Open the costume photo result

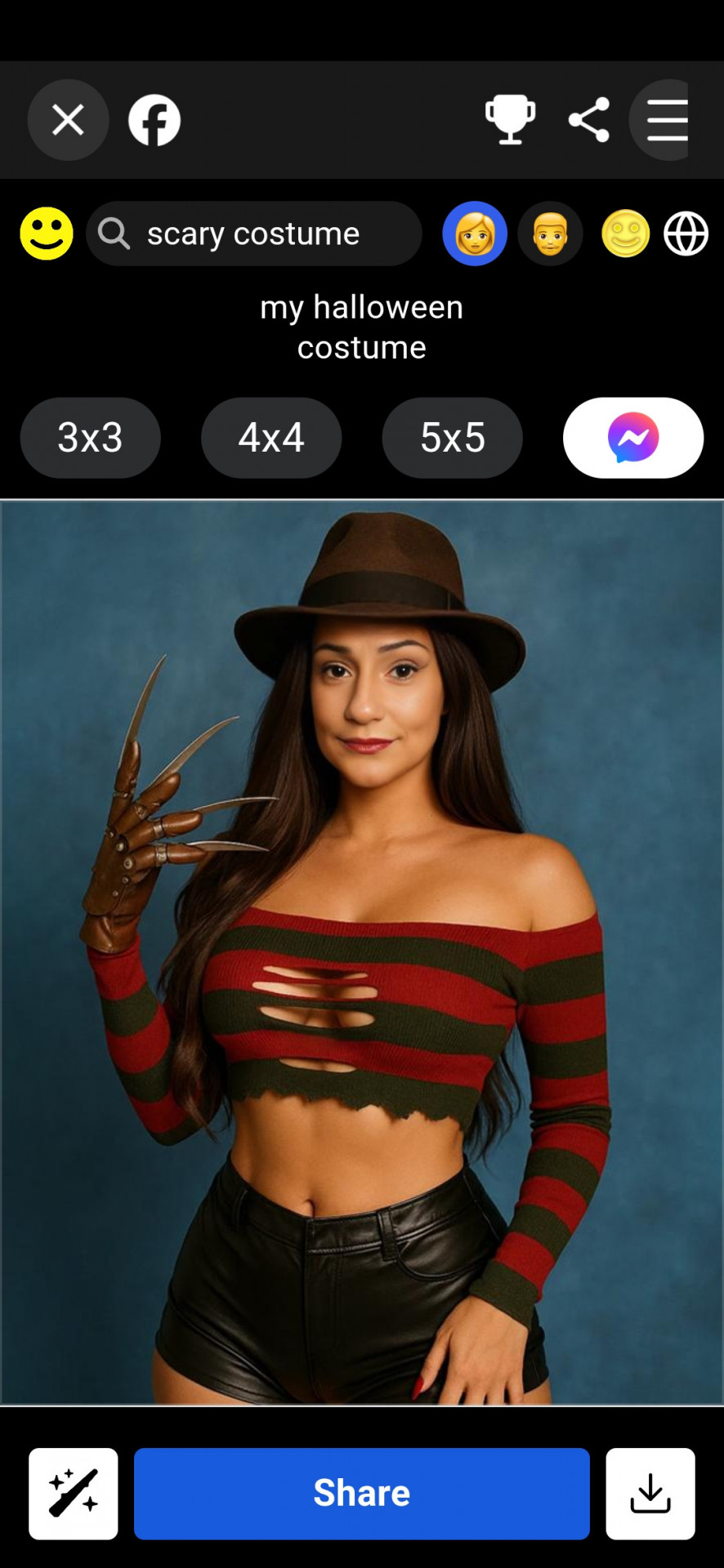click(x=362, y=952)
